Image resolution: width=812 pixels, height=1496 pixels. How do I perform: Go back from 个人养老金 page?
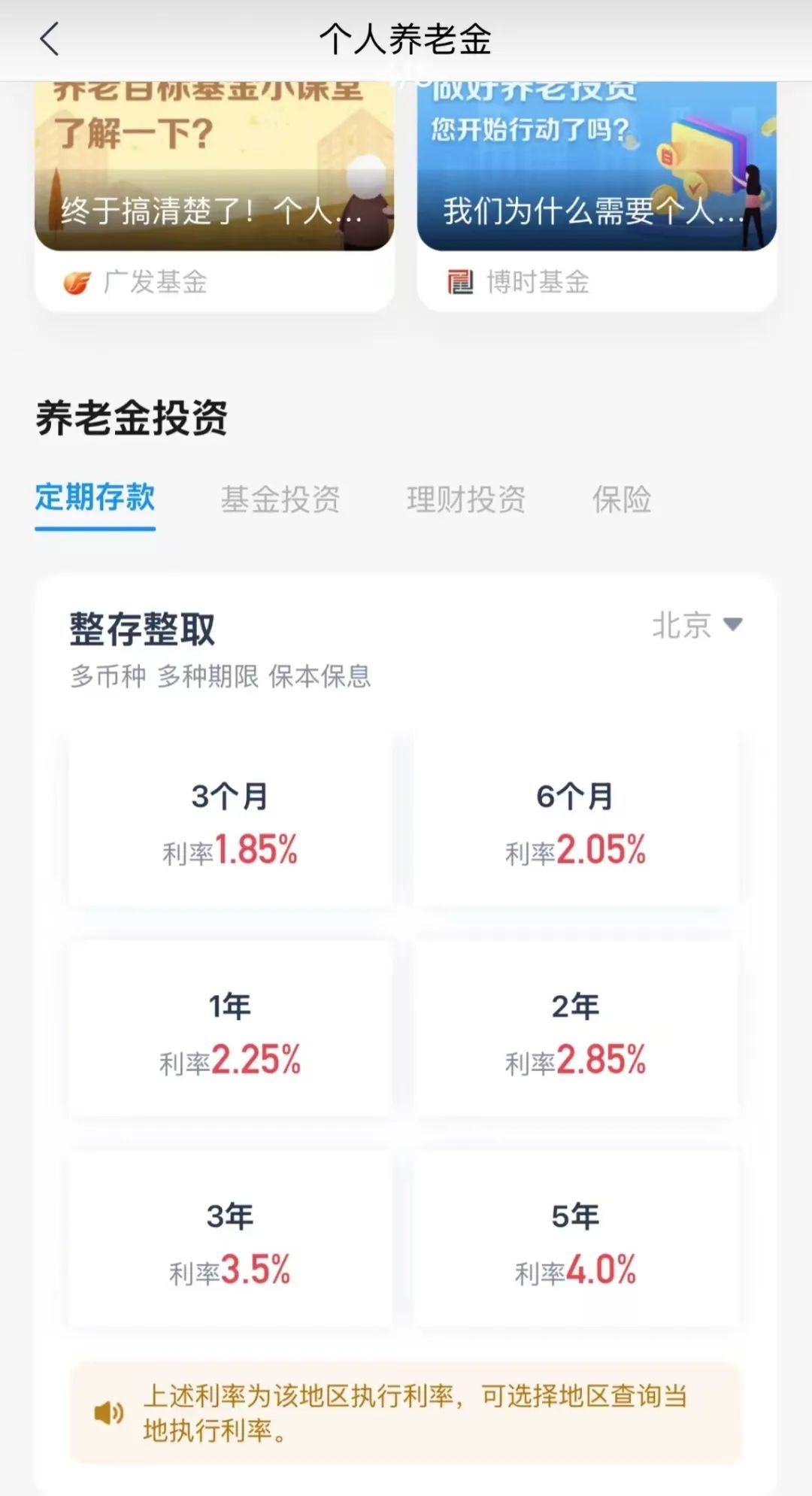tap(50, 39)
